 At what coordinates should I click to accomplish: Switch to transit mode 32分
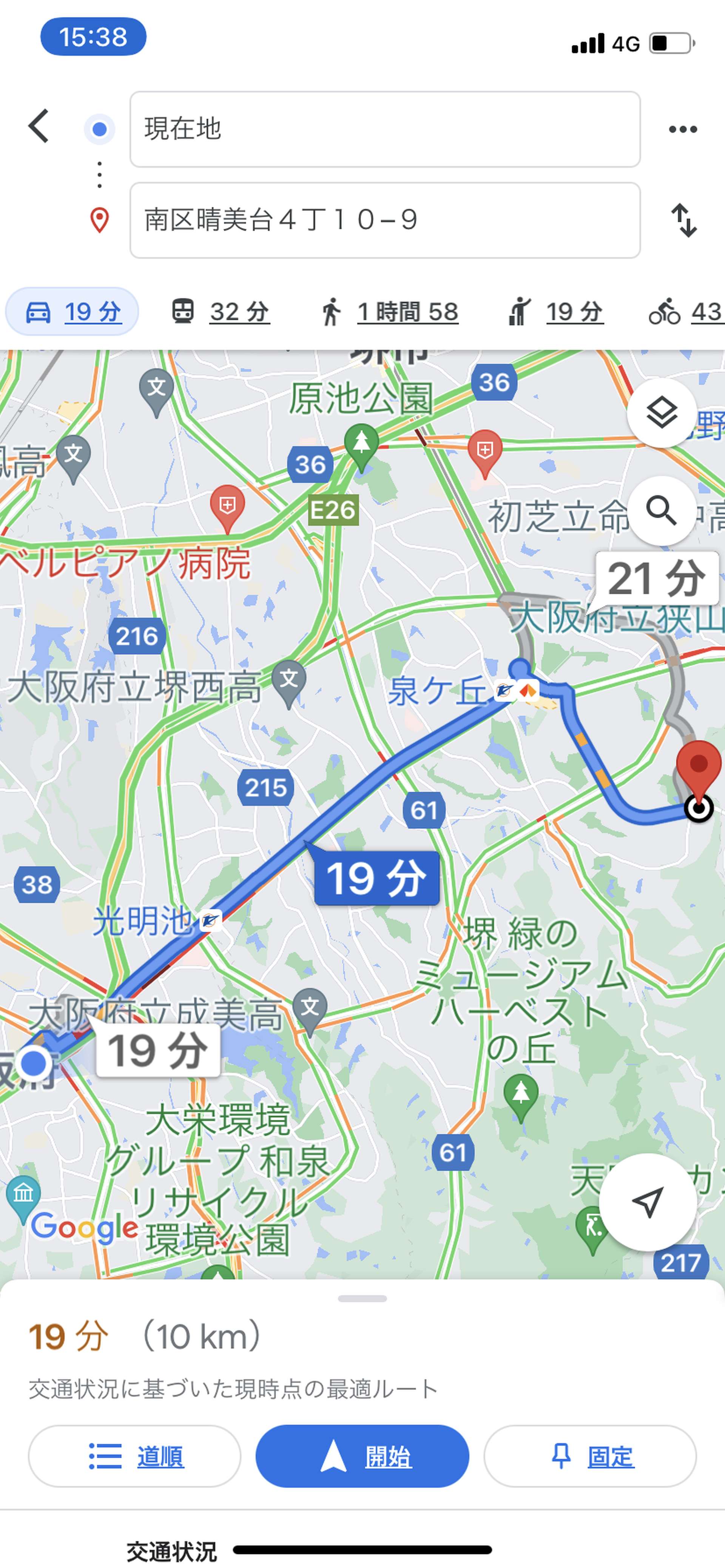click(220, 312)
